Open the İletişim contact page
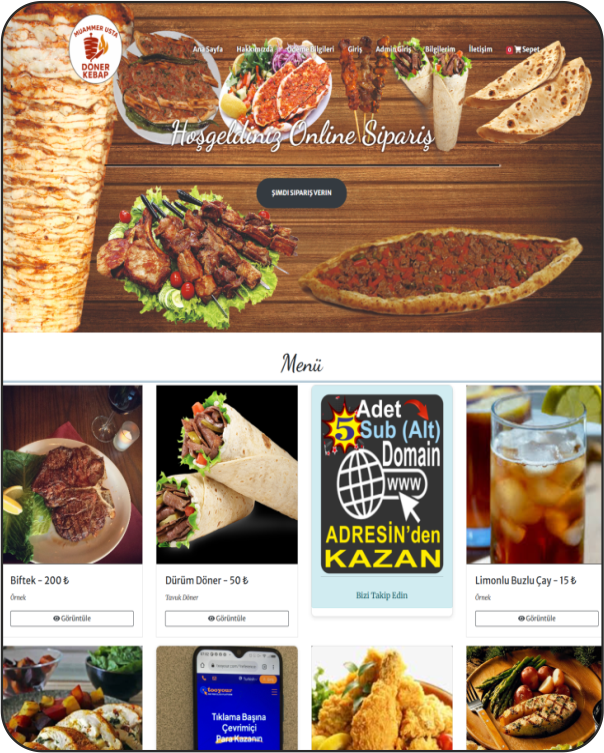 pos(481,48)
